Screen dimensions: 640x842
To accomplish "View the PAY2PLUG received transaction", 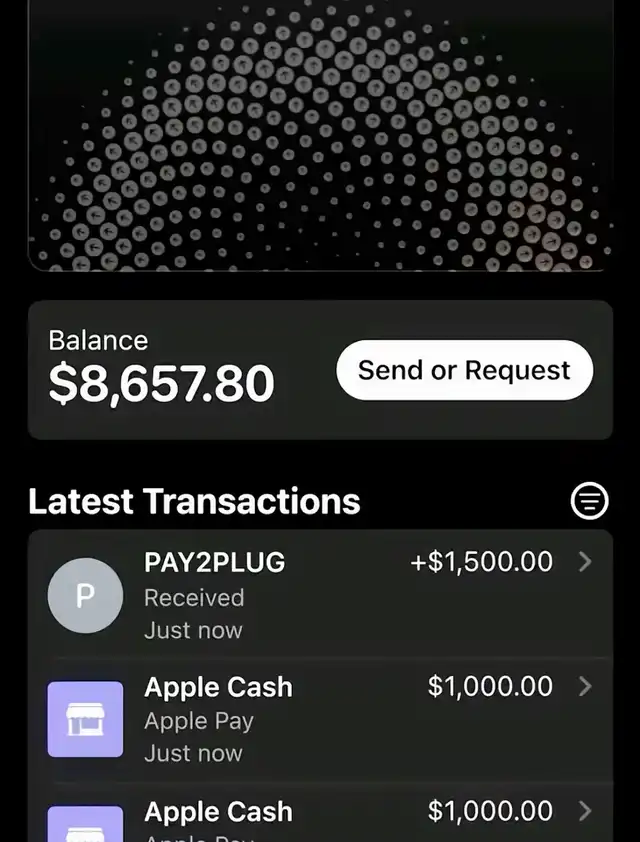I will (320, 595).
